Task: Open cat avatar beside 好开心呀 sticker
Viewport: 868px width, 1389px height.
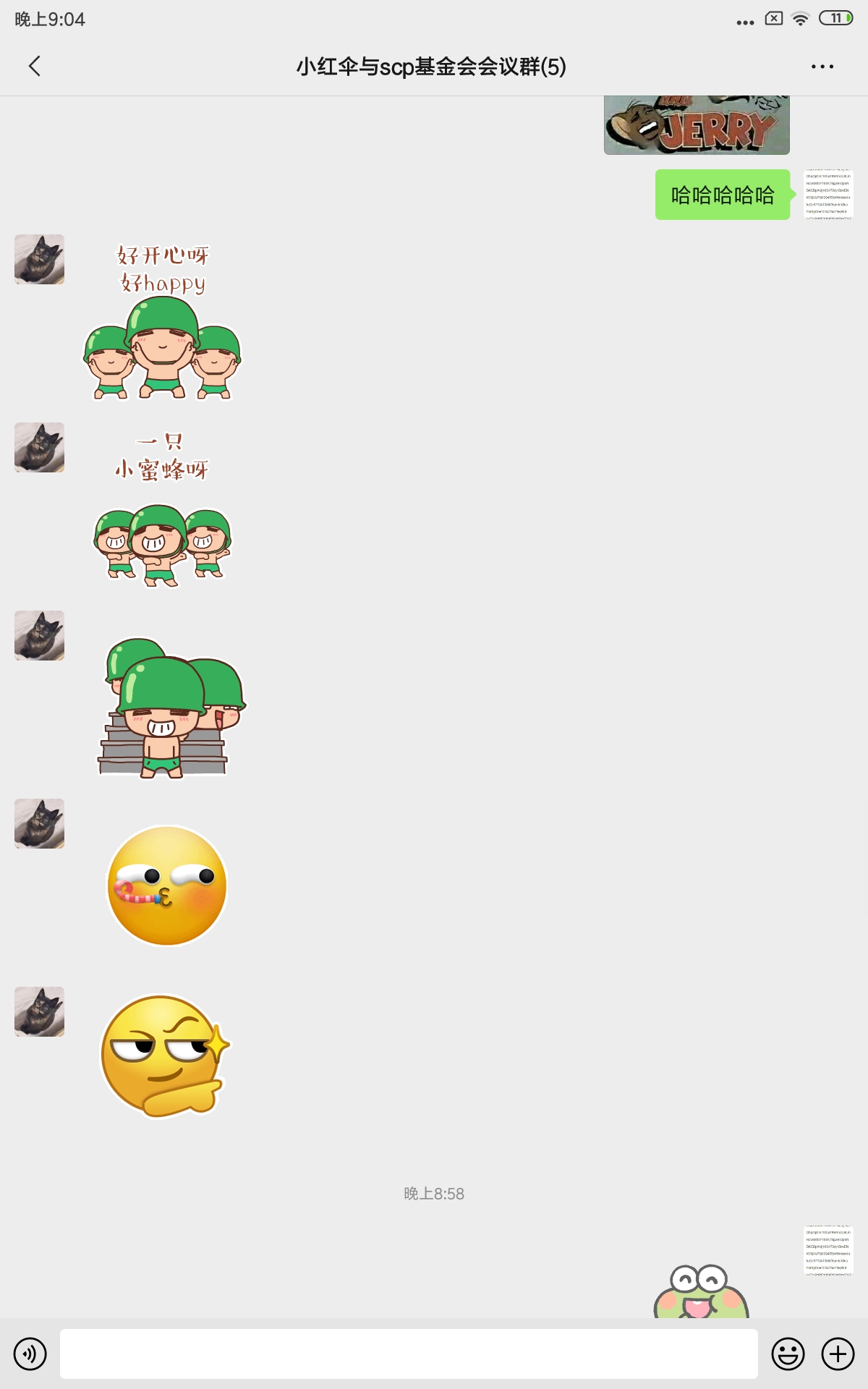Action: click(40, 259)
